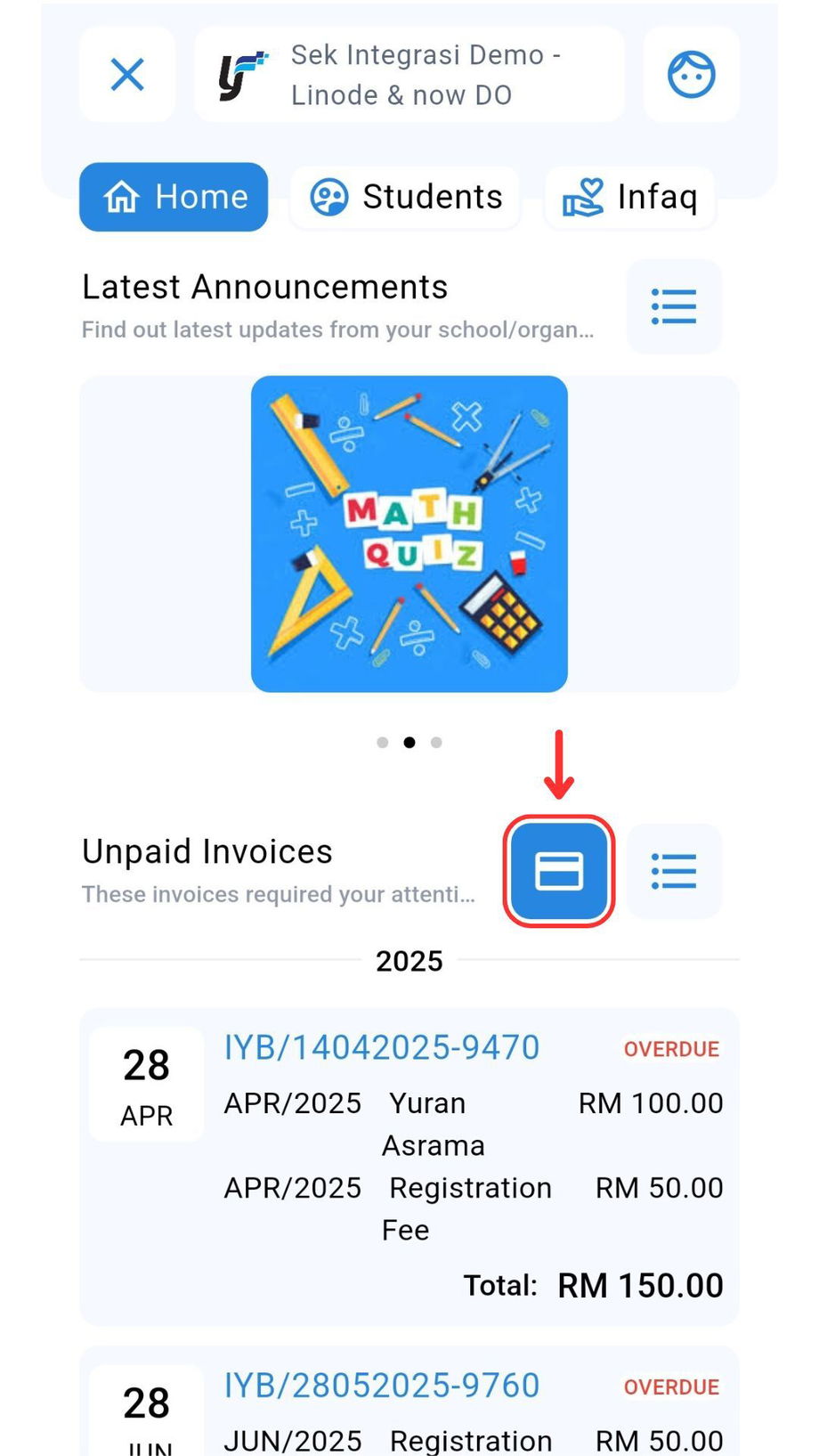This screenshot has height=1456, width=819.
Task: Open the Sek Integrasi Demo organization selector
Action: (409, 75)
